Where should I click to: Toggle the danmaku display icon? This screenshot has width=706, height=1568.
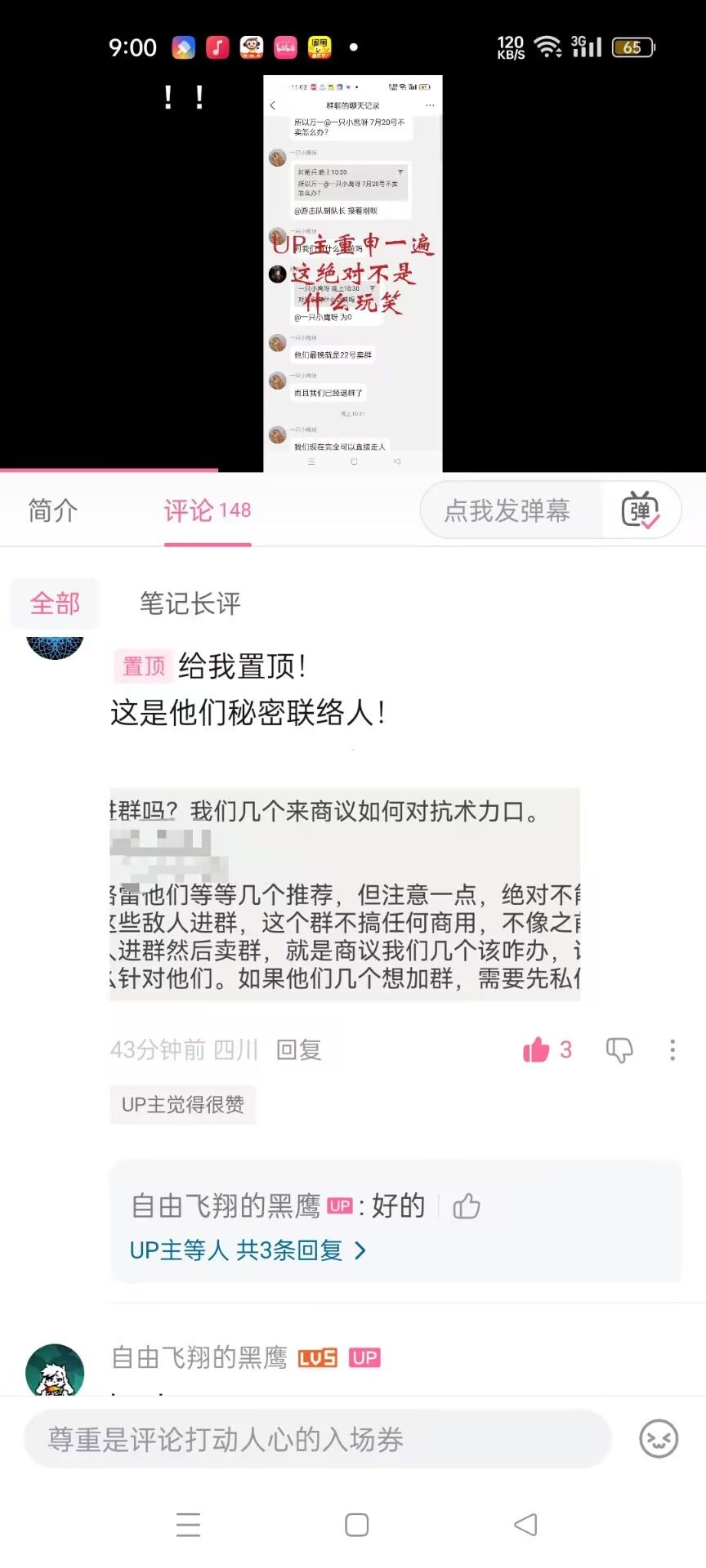pyautogui.click(x=641, y=510)
